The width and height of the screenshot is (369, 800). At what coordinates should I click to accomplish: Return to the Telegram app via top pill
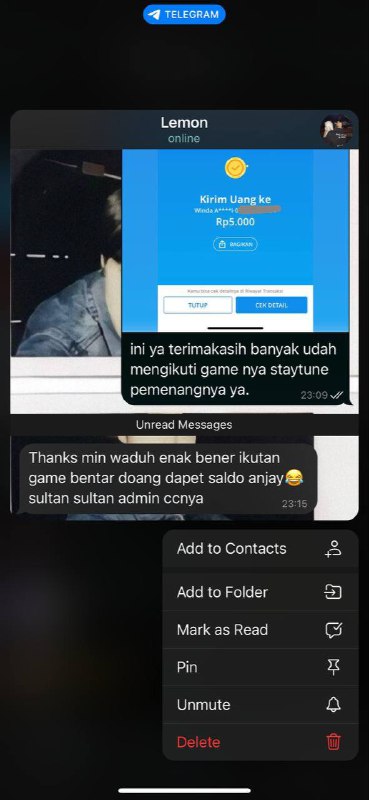(184, 15)
